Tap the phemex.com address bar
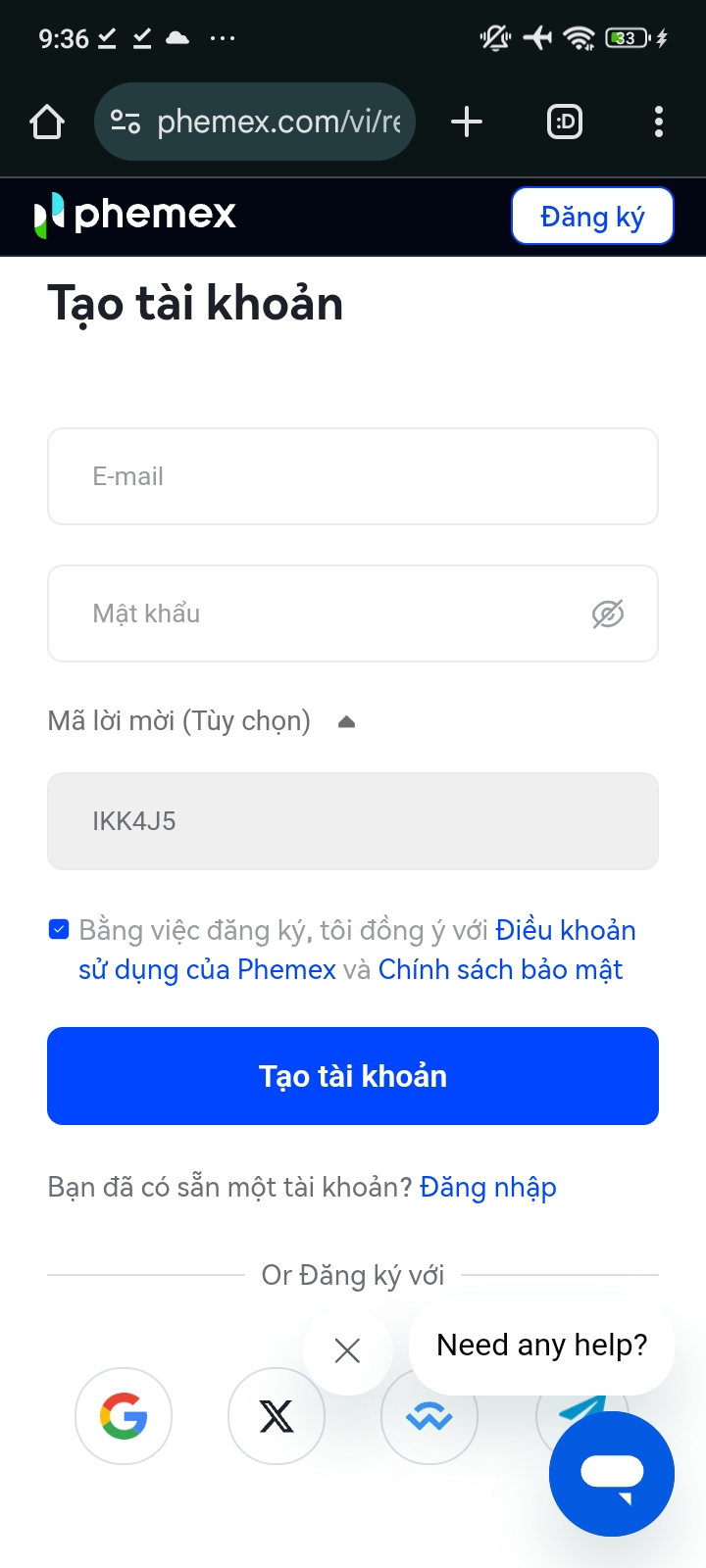The image size is (706, 1568). (x=255, y=122)
